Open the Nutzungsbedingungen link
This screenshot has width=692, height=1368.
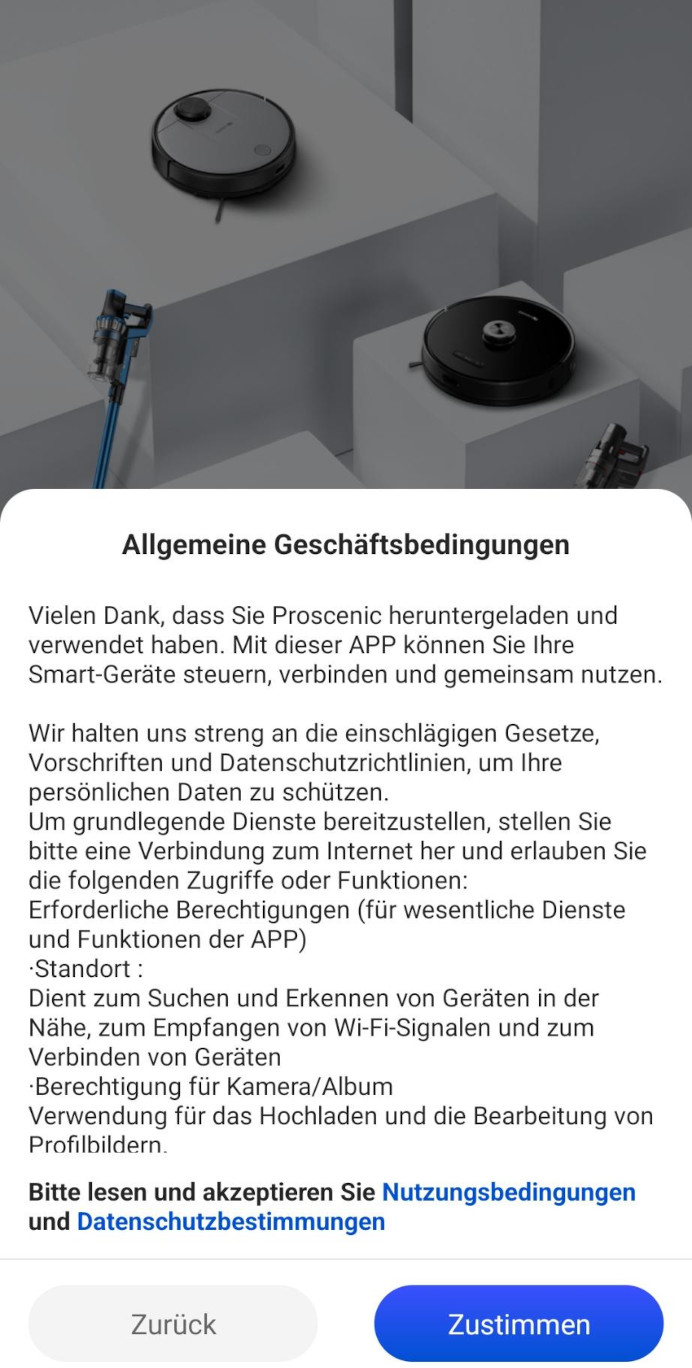pyautogui.click(x=508, y=1192)
